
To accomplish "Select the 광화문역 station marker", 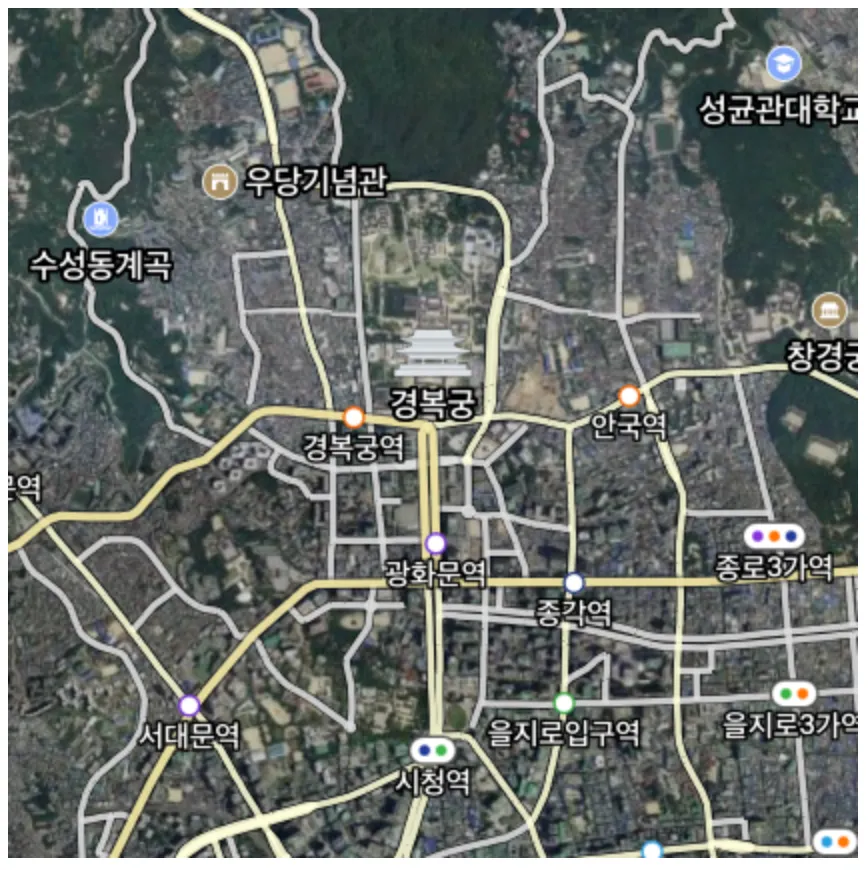I will pyautogui.click(x=435, y=543).
